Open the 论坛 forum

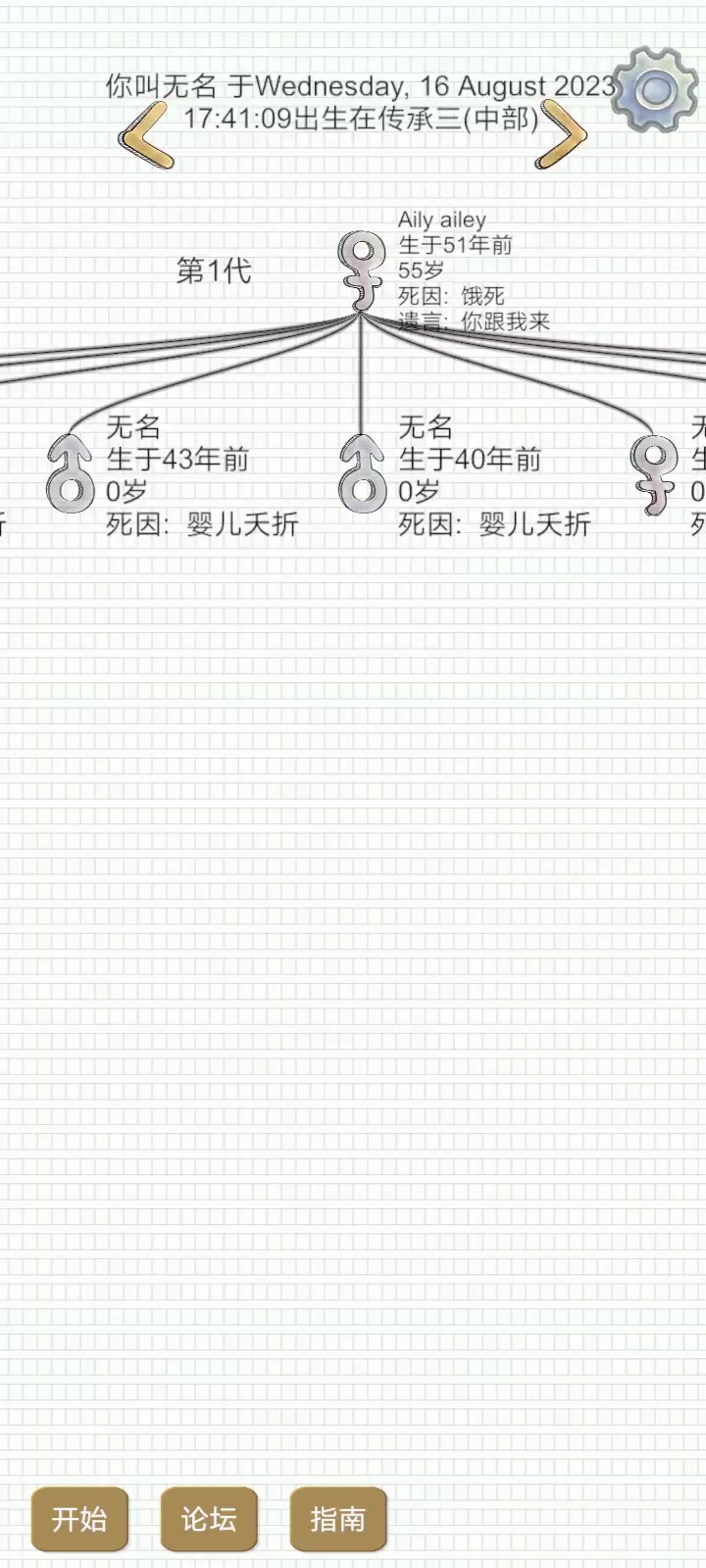[x=209, y=1518]
